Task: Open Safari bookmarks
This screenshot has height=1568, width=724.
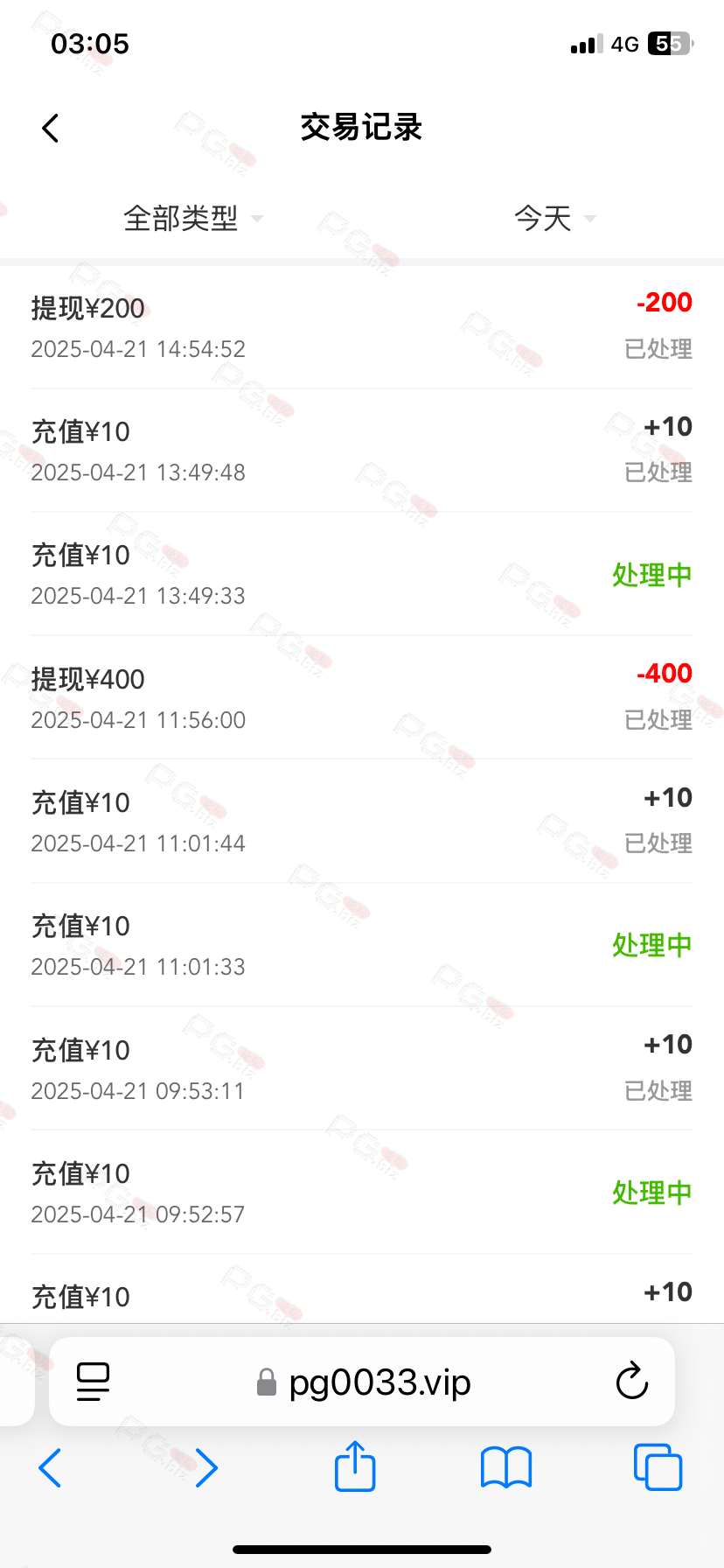Action: [506, 1467]
